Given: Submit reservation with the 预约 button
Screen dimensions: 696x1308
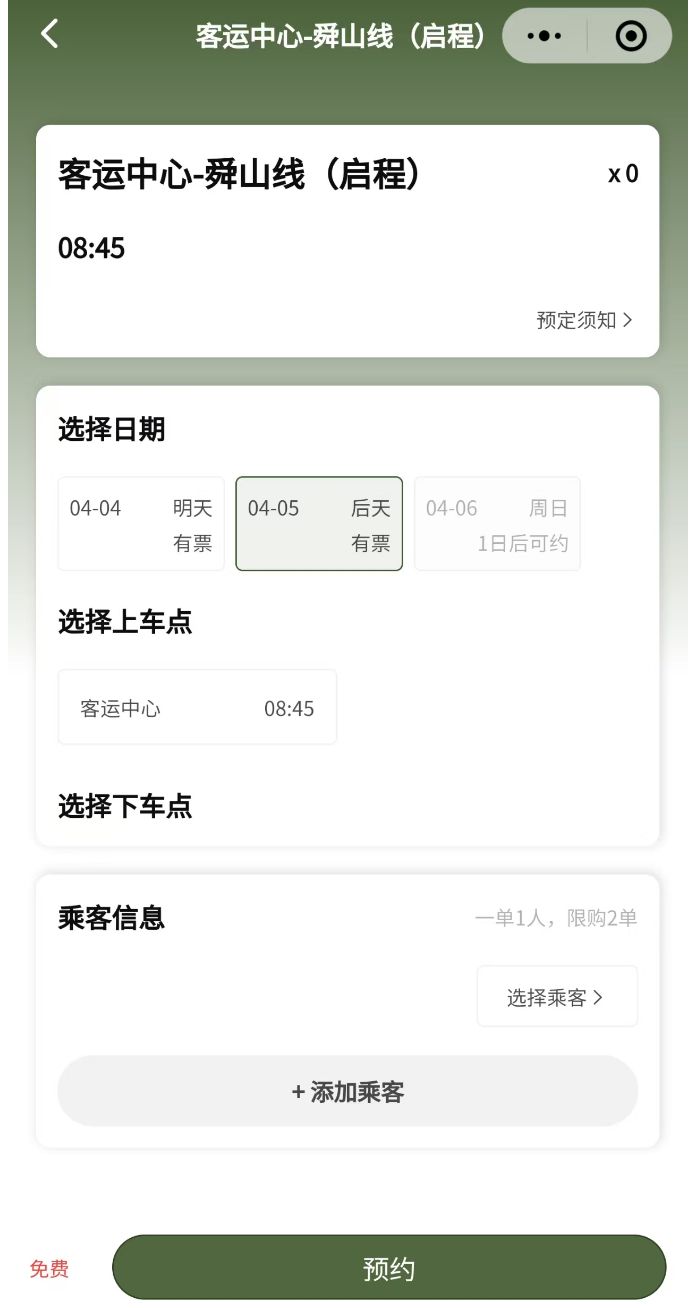Looking at the screenshot, I should tap(388, 1268).
